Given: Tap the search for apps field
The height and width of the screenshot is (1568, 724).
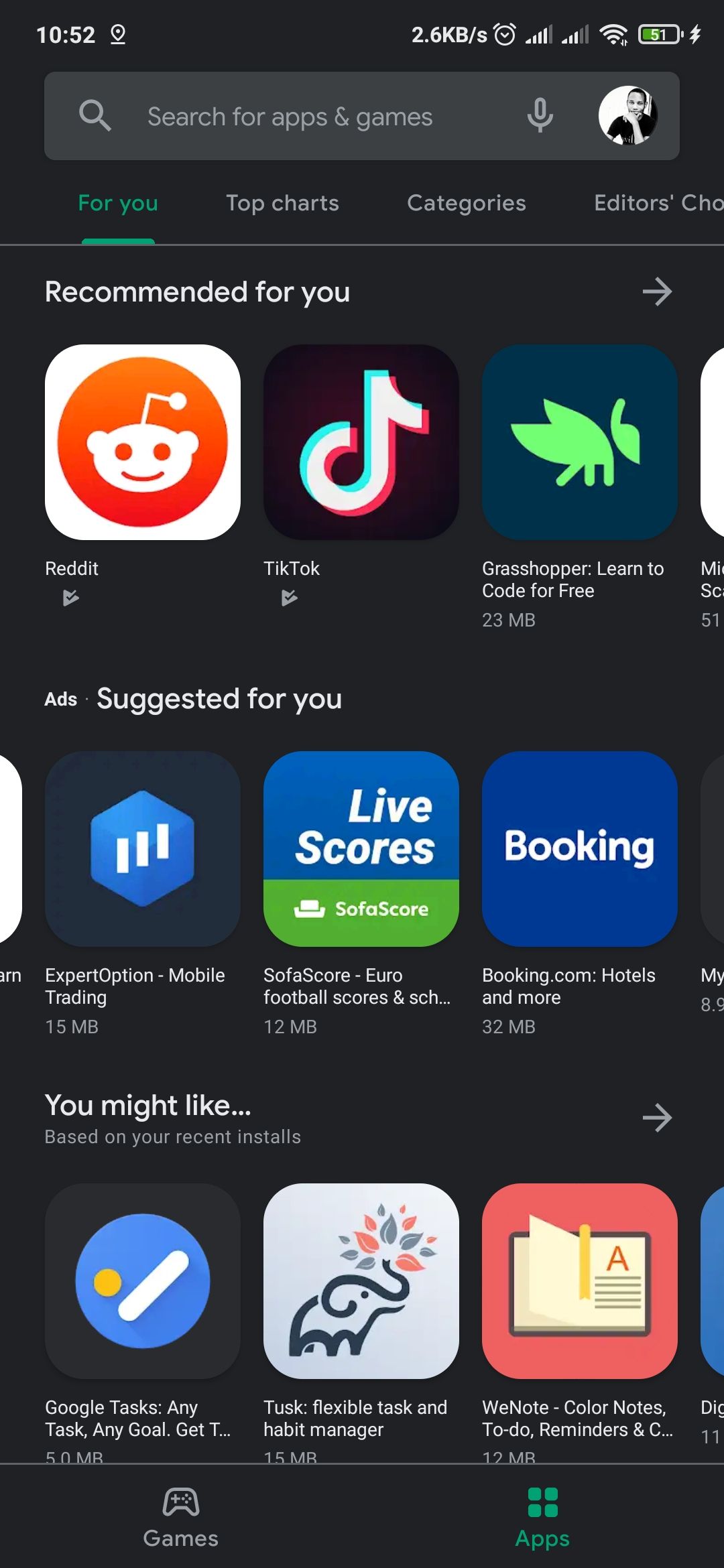Looking at the screenshot, I should pos(290,116).
